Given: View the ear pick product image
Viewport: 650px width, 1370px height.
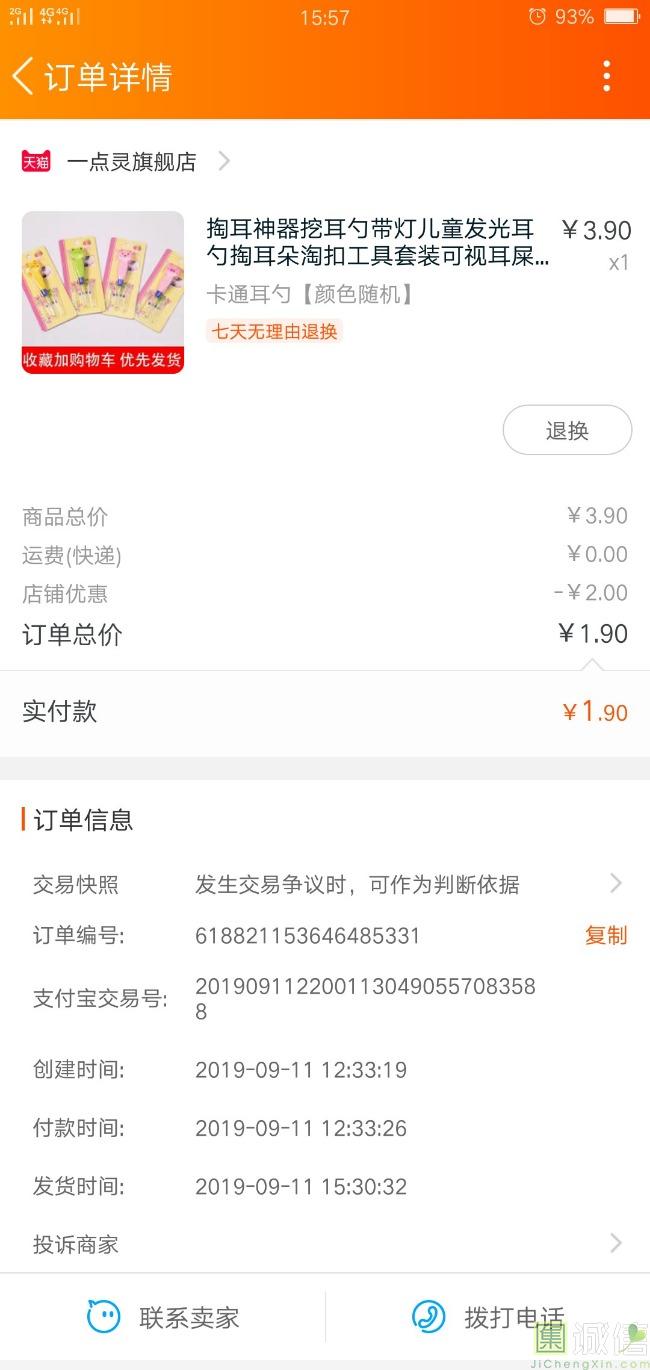Looking at the screenshot, I should pos(103,292).
